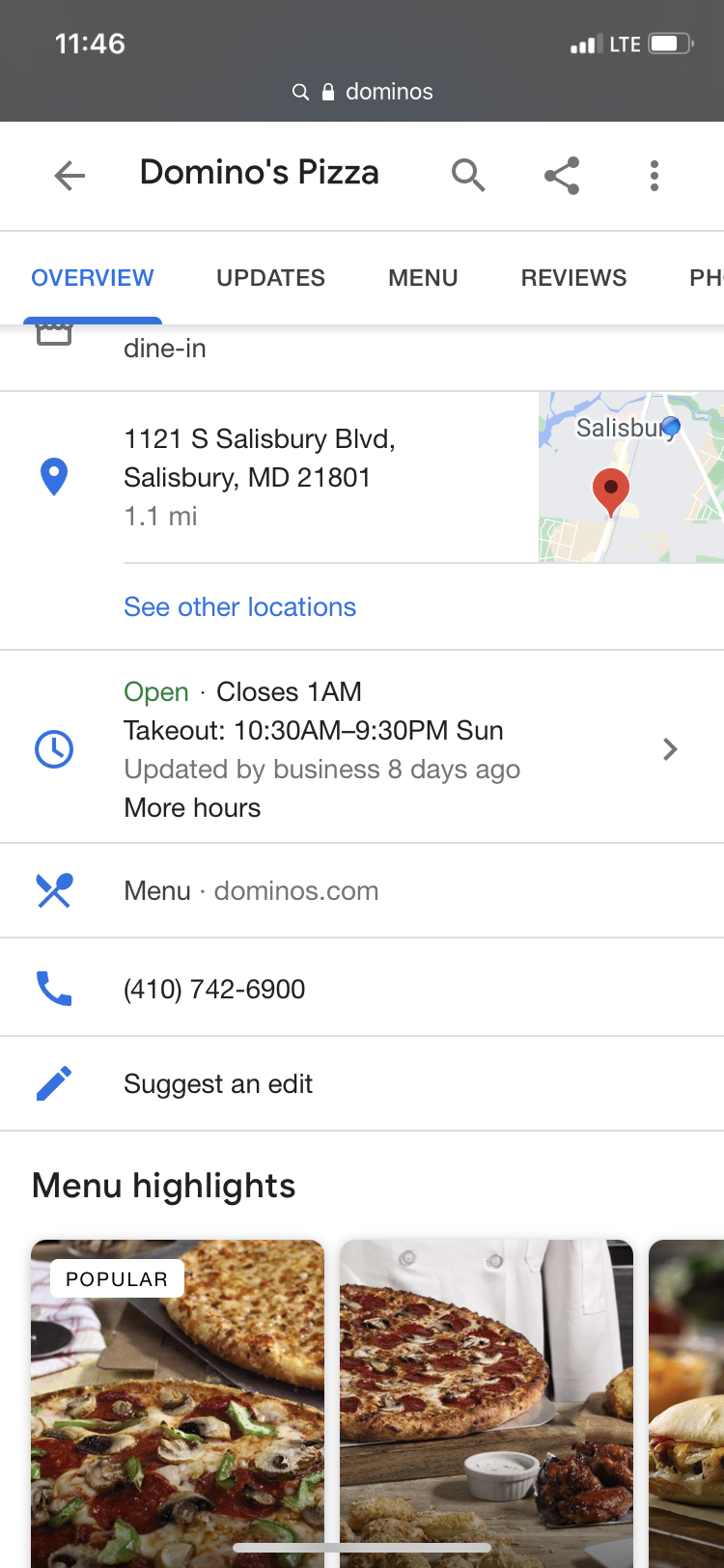
Task: Share this Domino's Pizza listing
Action: pos(562,176)
